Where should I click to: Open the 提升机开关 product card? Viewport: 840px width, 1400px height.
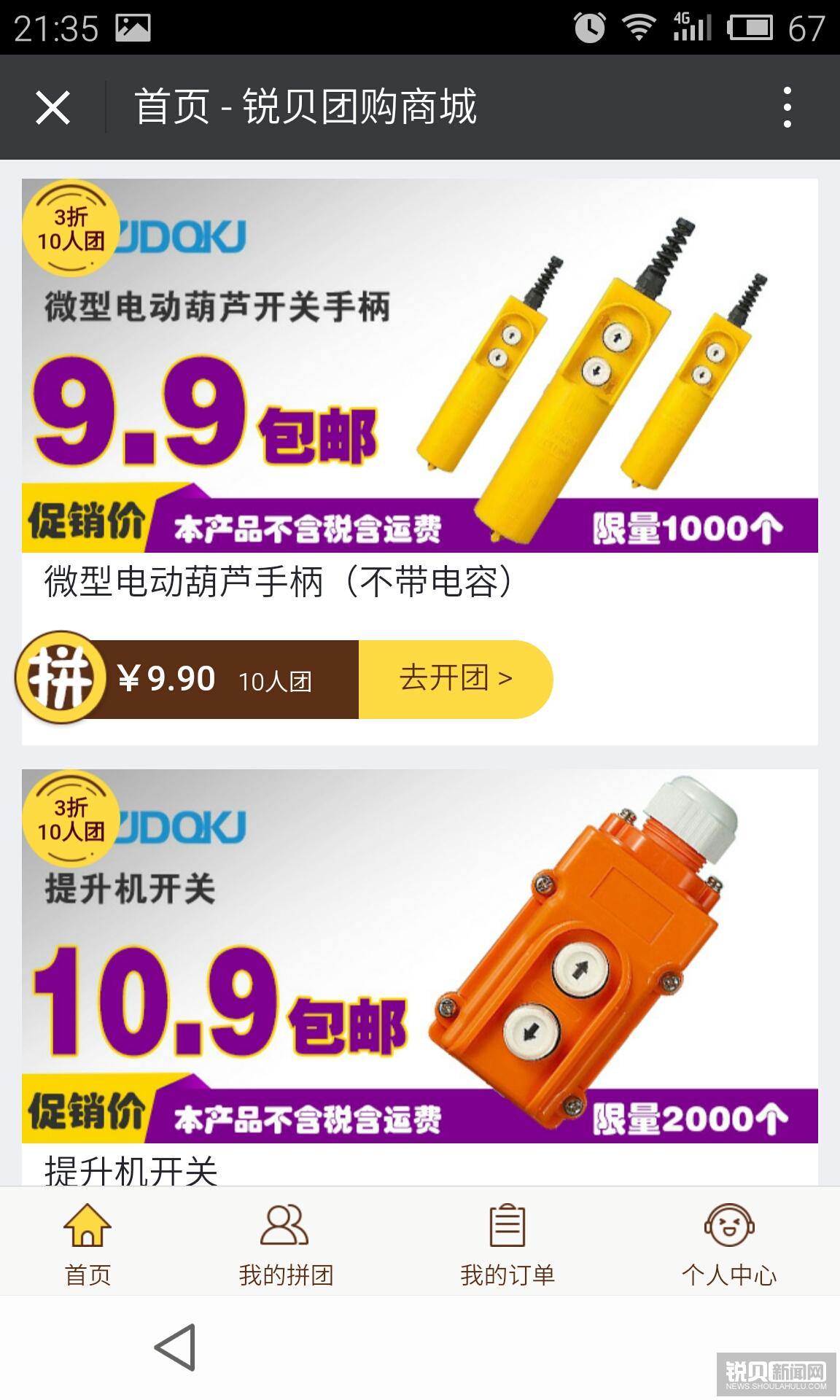click(x=420, y=977)
